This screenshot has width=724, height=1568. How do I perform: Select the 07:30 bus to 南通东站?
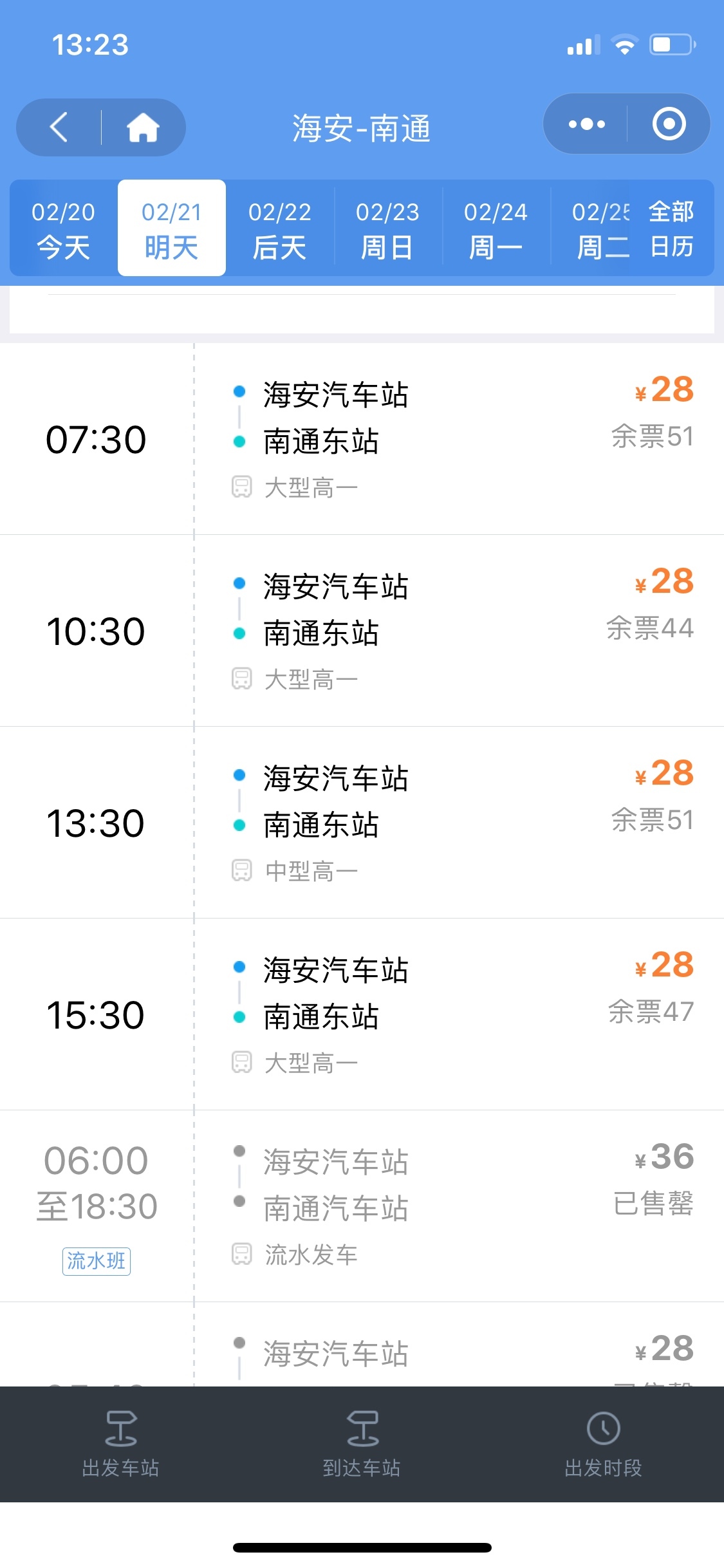[x=362, y=439]
